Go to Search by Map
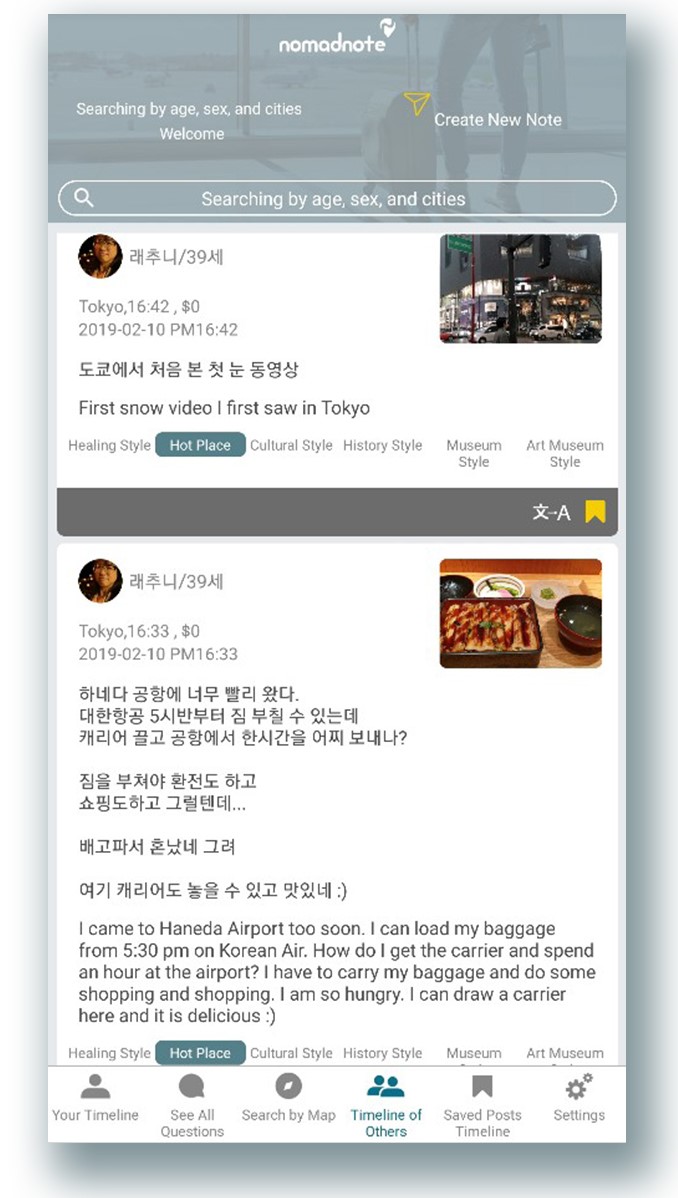 pos(288,1099)
